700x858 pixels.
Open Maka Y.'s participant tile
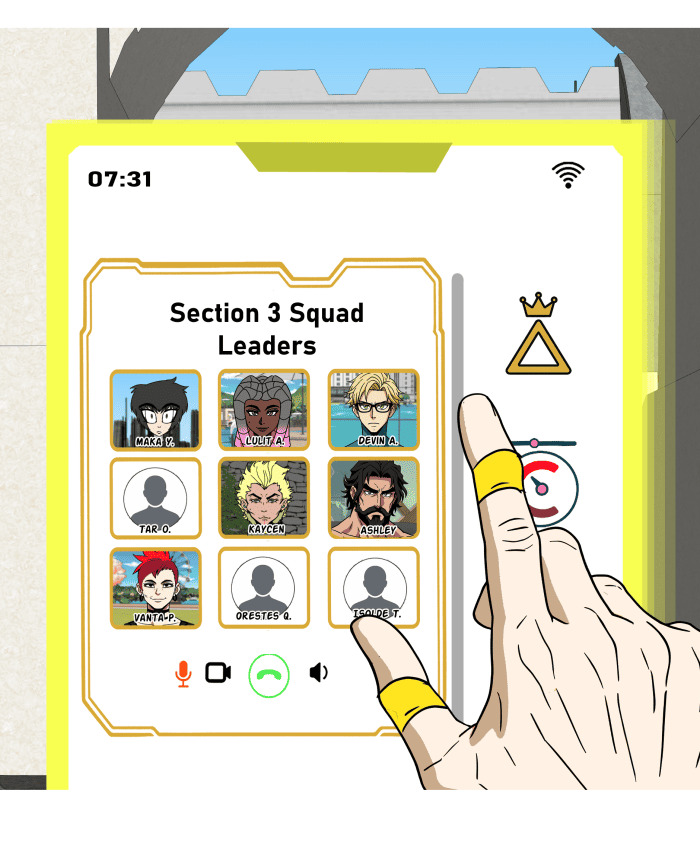[155, 410]
